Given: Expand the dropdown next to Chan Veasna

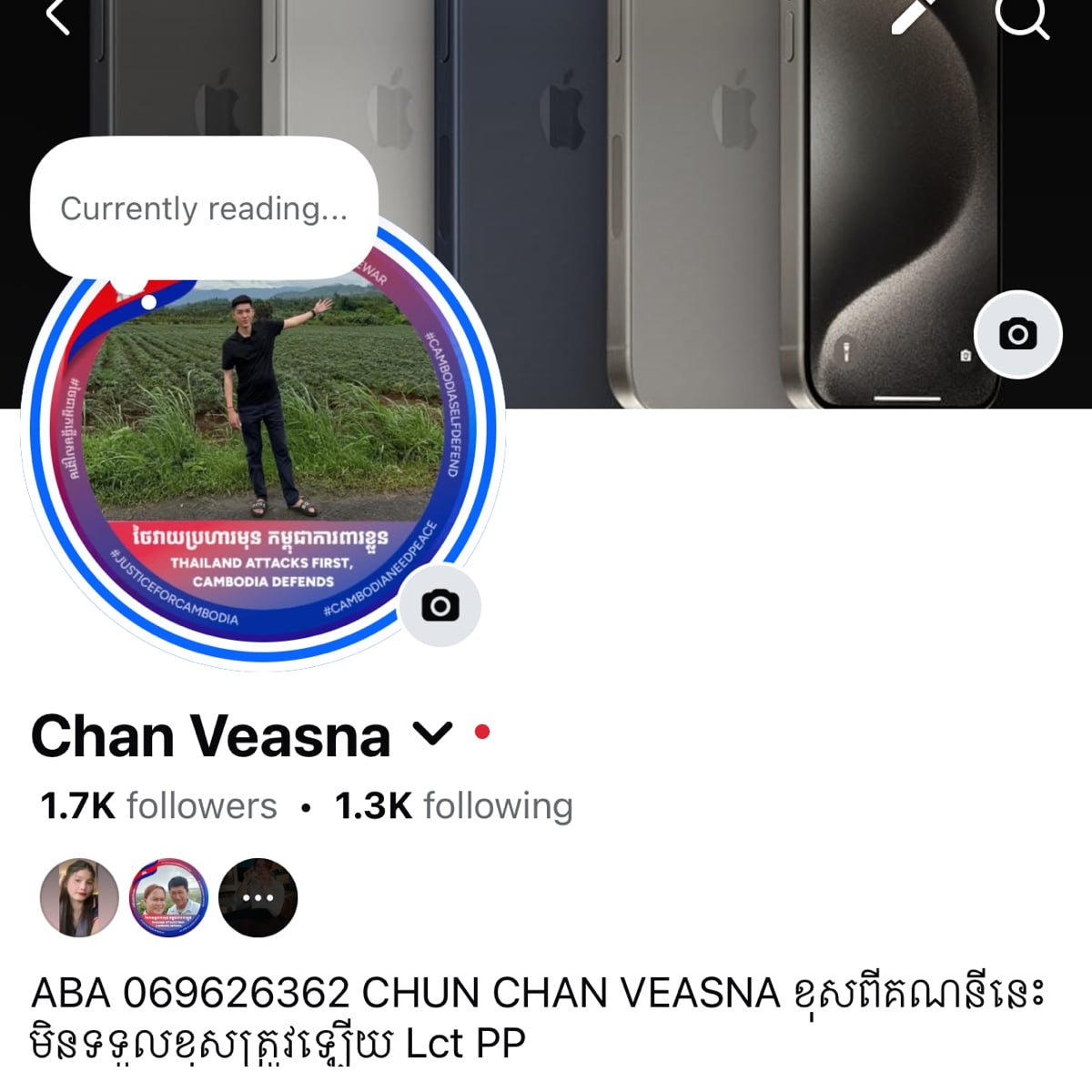Looking at the screenshot, I should (x=432, y=733).
